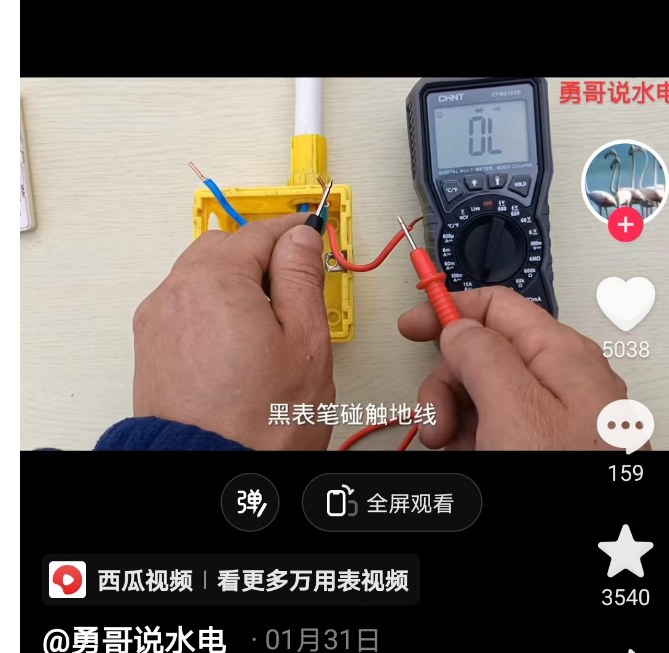Open the comments bubble icon
Viewport: 669px width, 653px height.
pos(625,427)
